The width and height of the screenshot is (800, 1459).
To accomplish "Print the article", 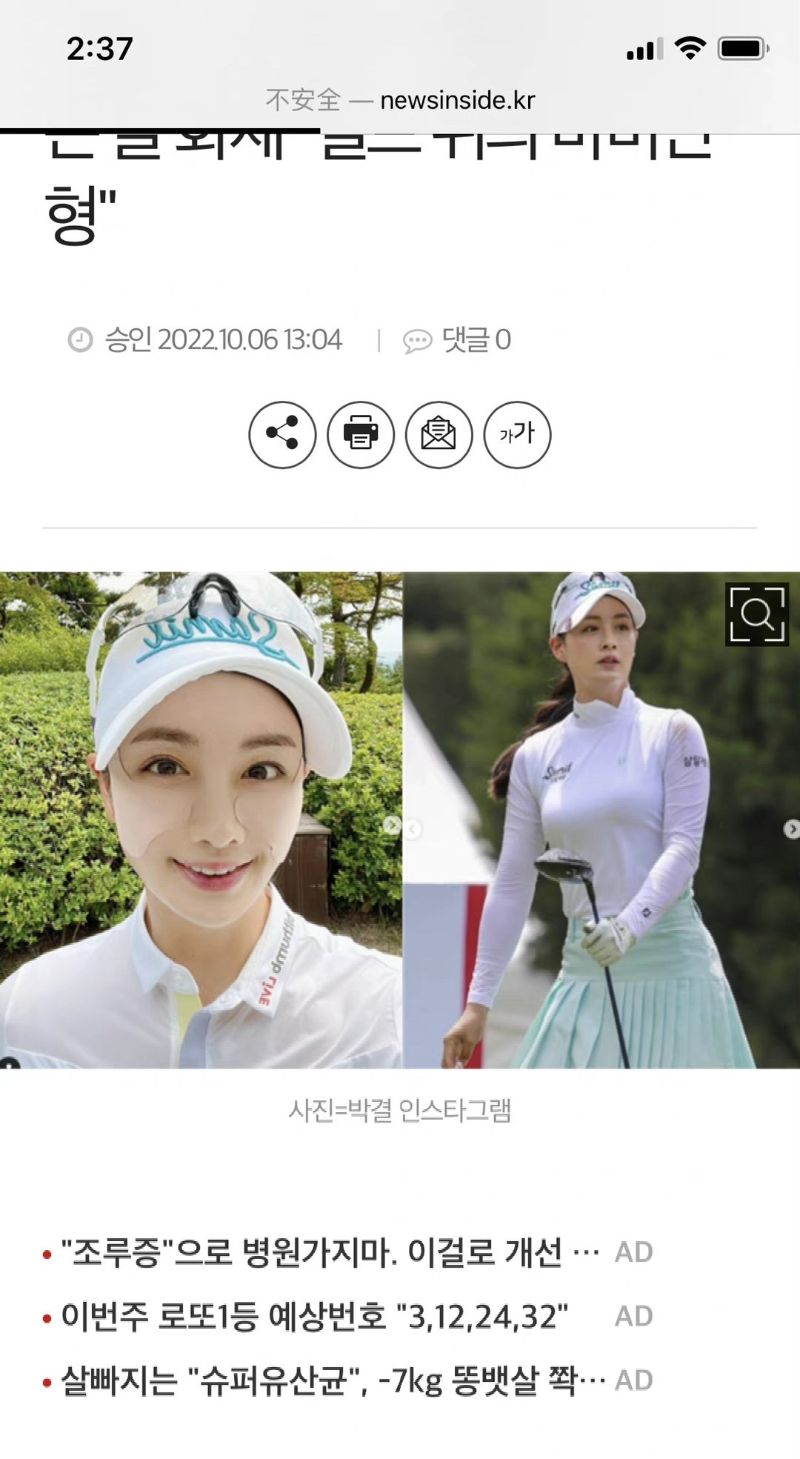I will [360, 434].
